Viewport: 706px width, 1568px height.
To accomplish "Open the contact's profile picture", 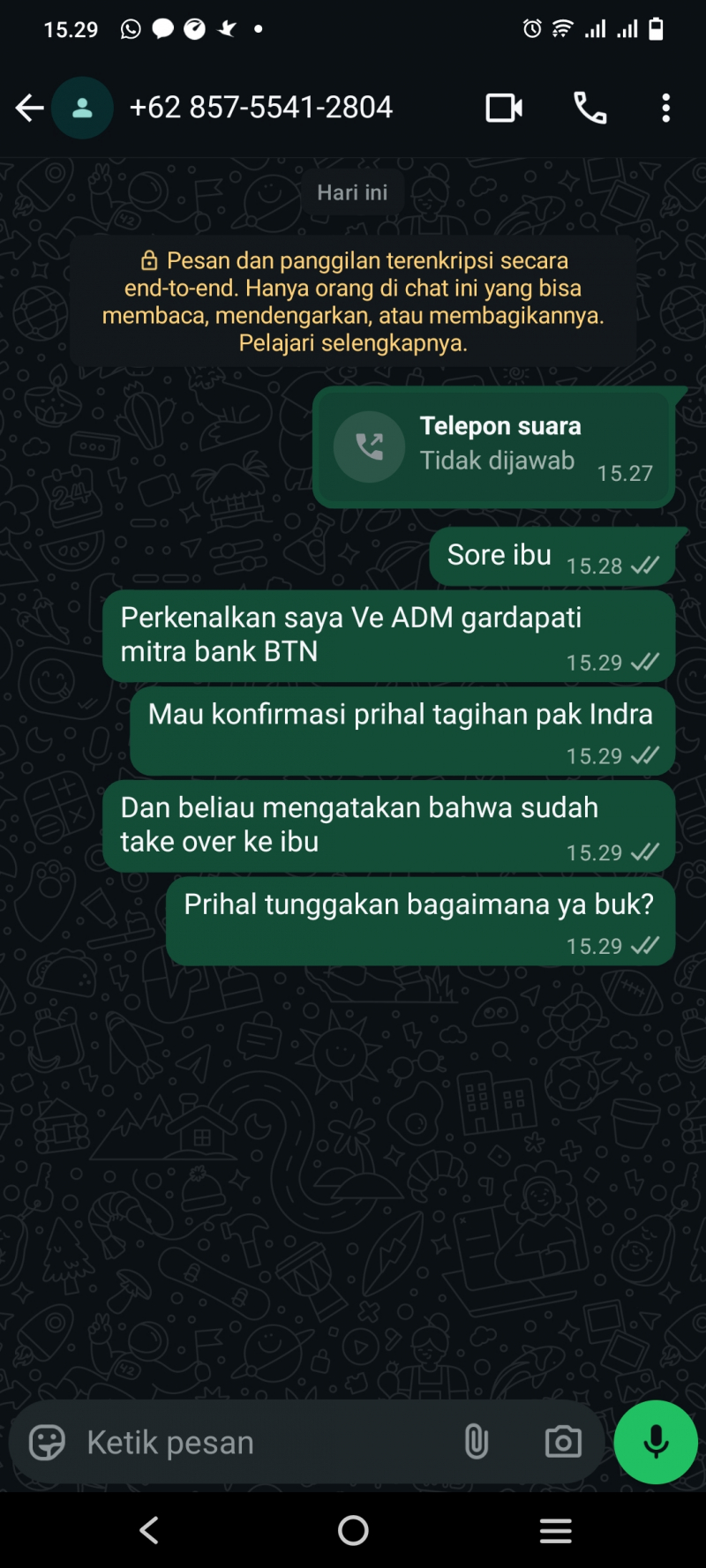I will (x=82, y=108).
